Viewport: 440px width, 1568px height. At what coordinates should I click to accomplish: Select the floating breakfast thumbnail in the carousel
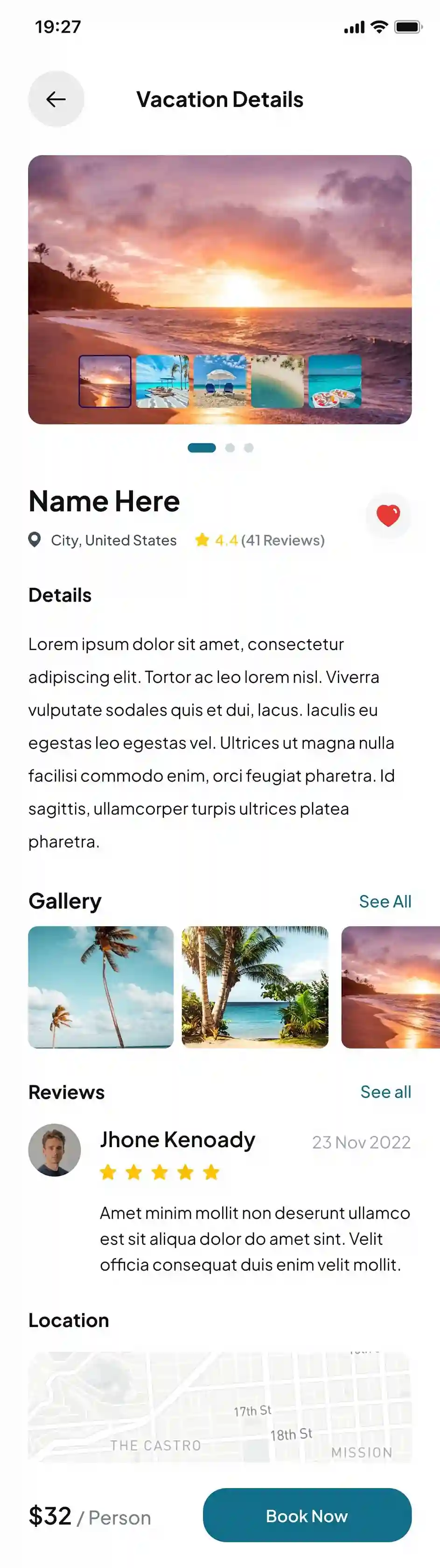(x=335, y=381)
